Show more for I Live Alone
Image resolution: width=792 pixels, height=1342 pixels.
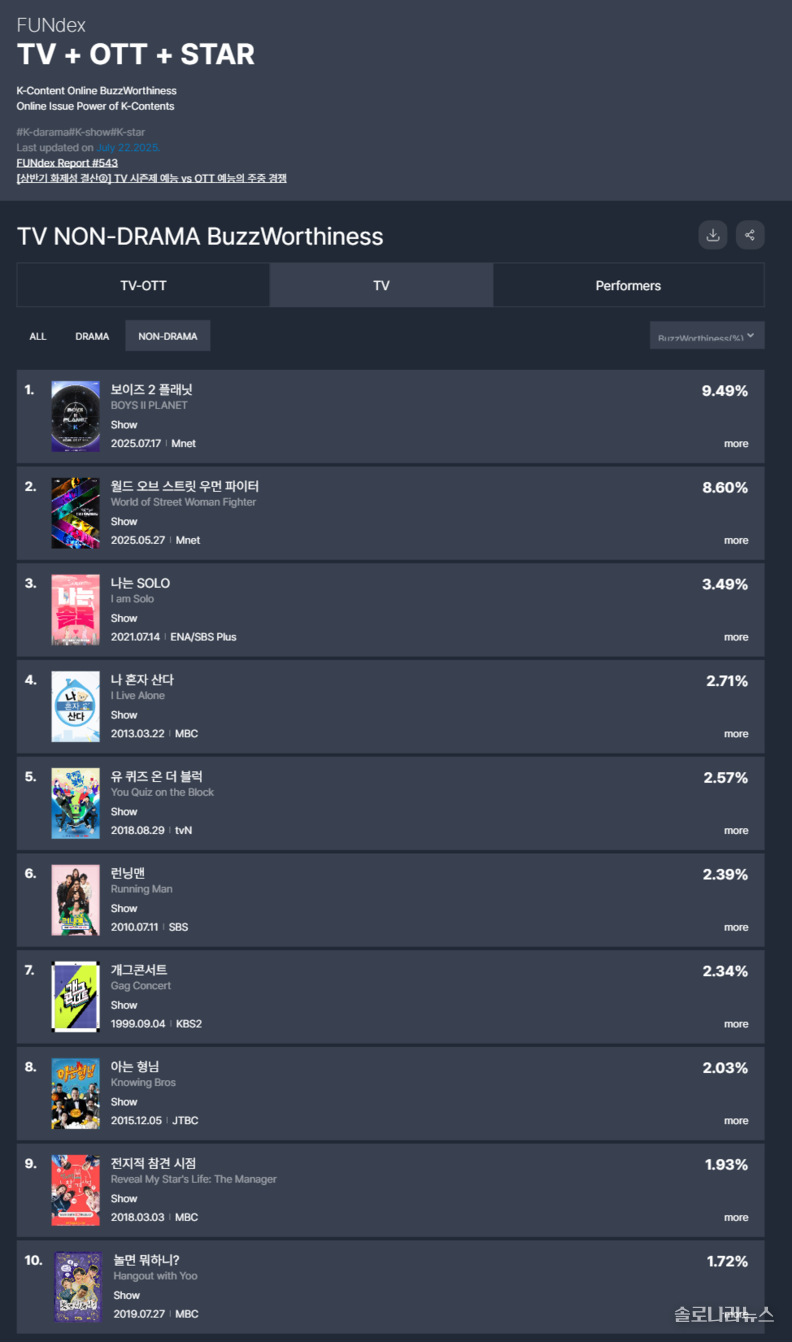click(736, 734)
